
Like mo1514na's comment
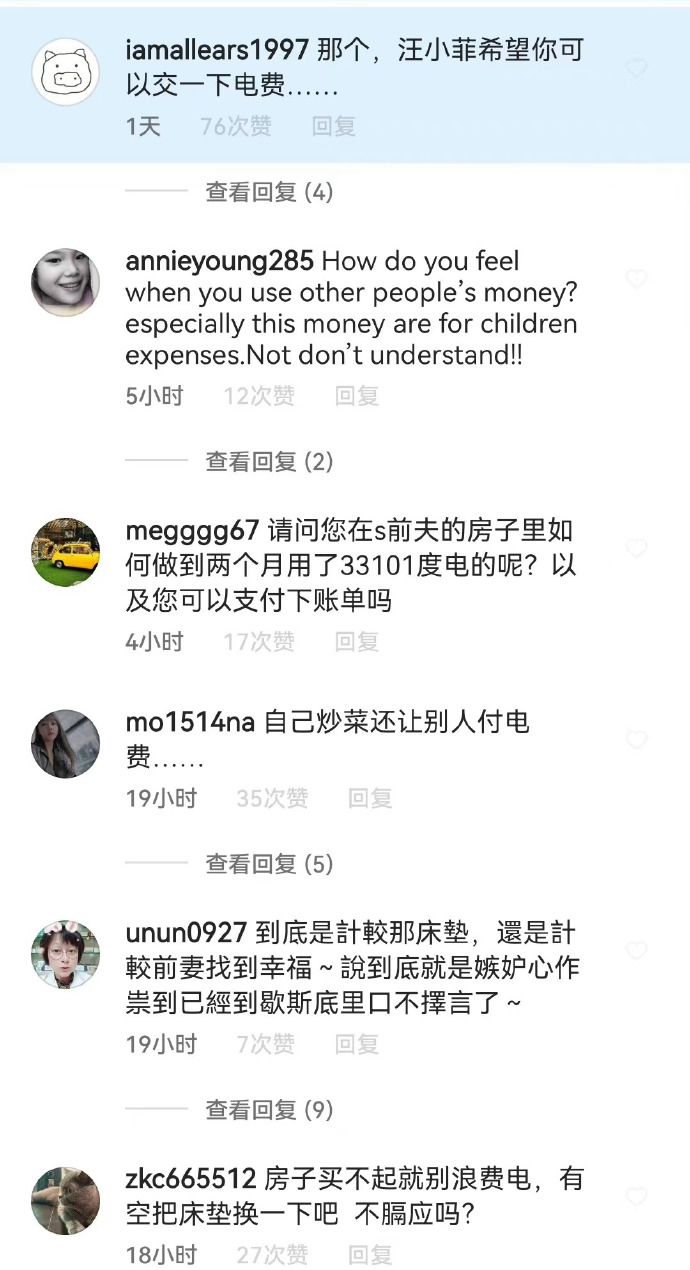[x=636, y=740]
